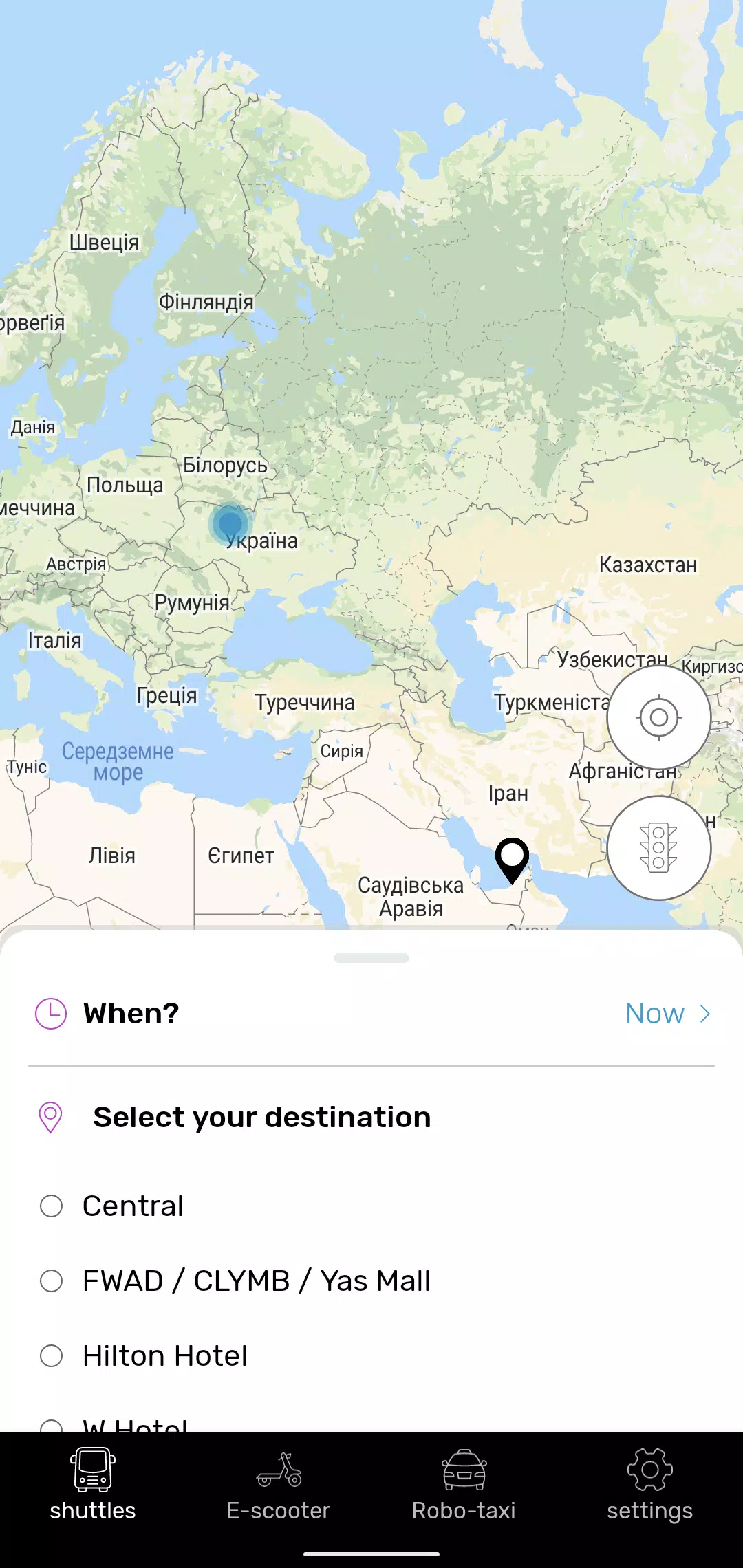743x1568 pixels.
Task: Switch to the E-scooter tab
Action: [x=279, y=1485]
